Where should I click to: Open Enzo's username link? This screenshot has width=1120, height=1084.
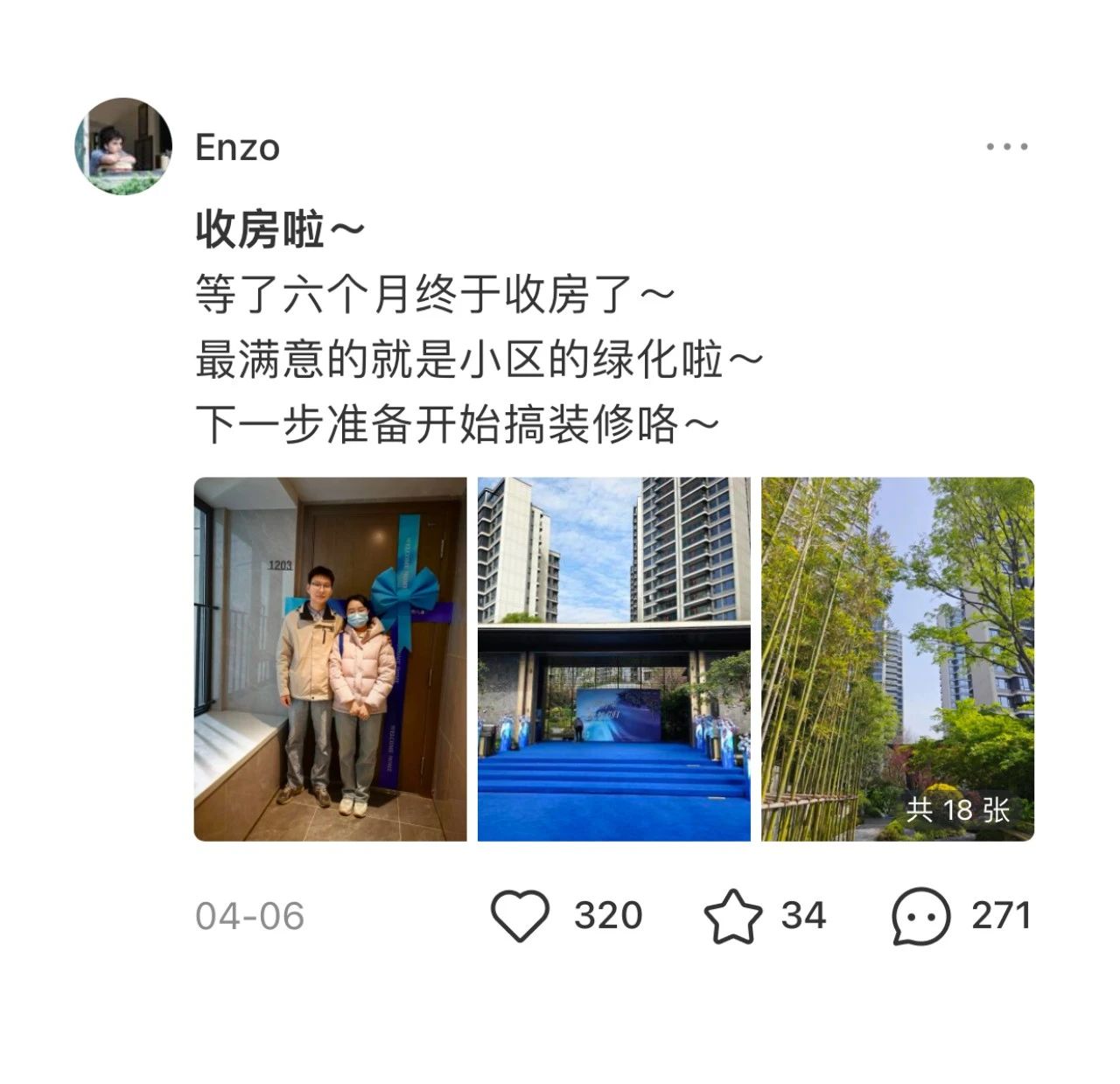pos(237,148)
